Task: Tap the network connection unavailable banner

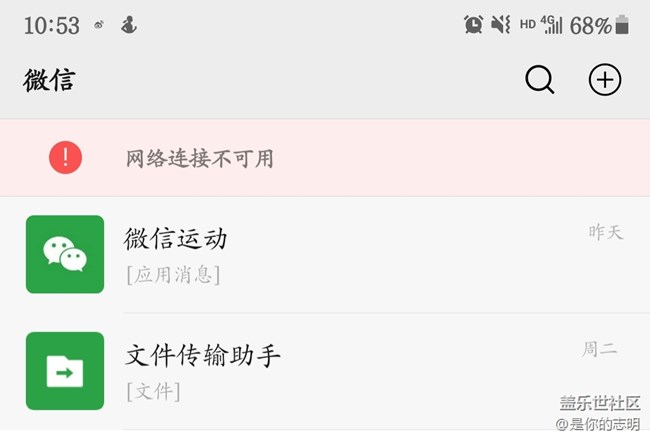Action: point(325,158)
